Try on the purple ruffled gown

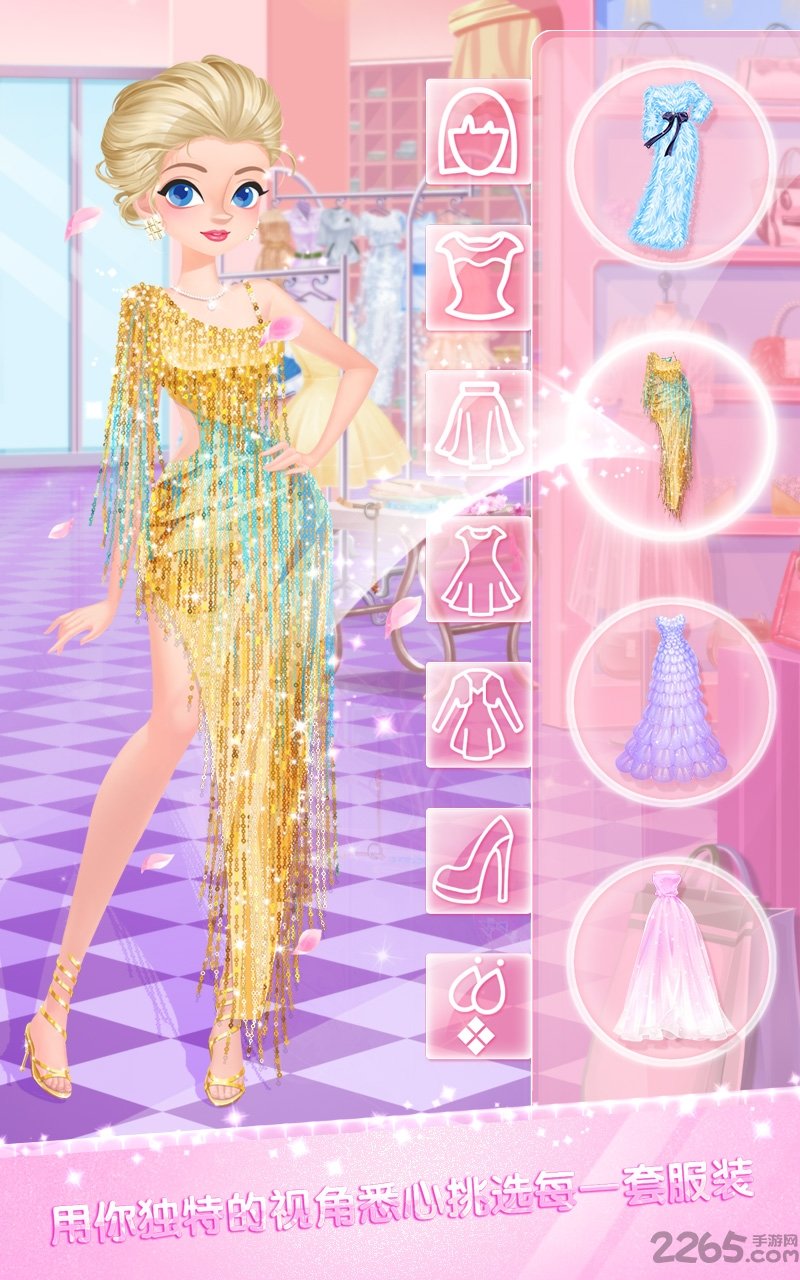pos(672,700)
